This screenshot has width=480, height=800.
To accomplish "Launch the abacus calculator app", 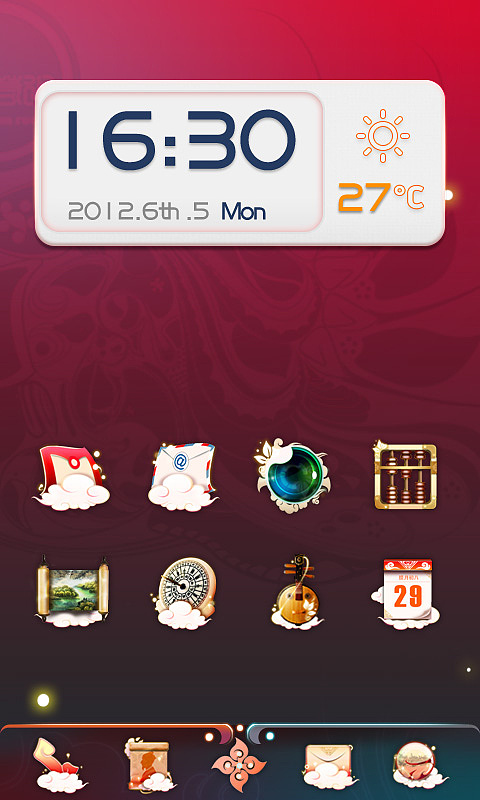I will pyautogui.click(x=406, y=476).
